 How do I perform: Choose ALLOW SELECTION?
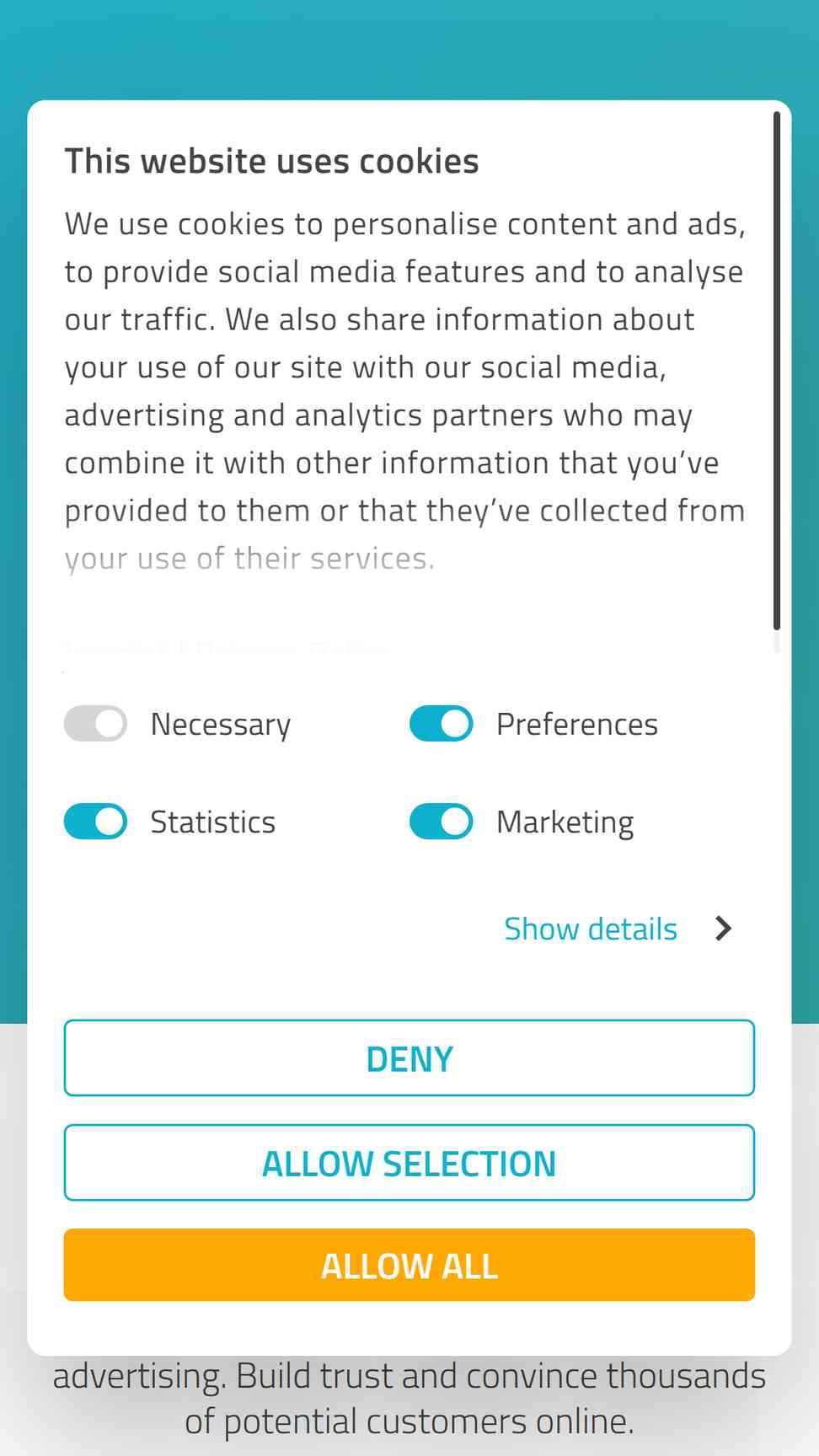point(409,1163)
